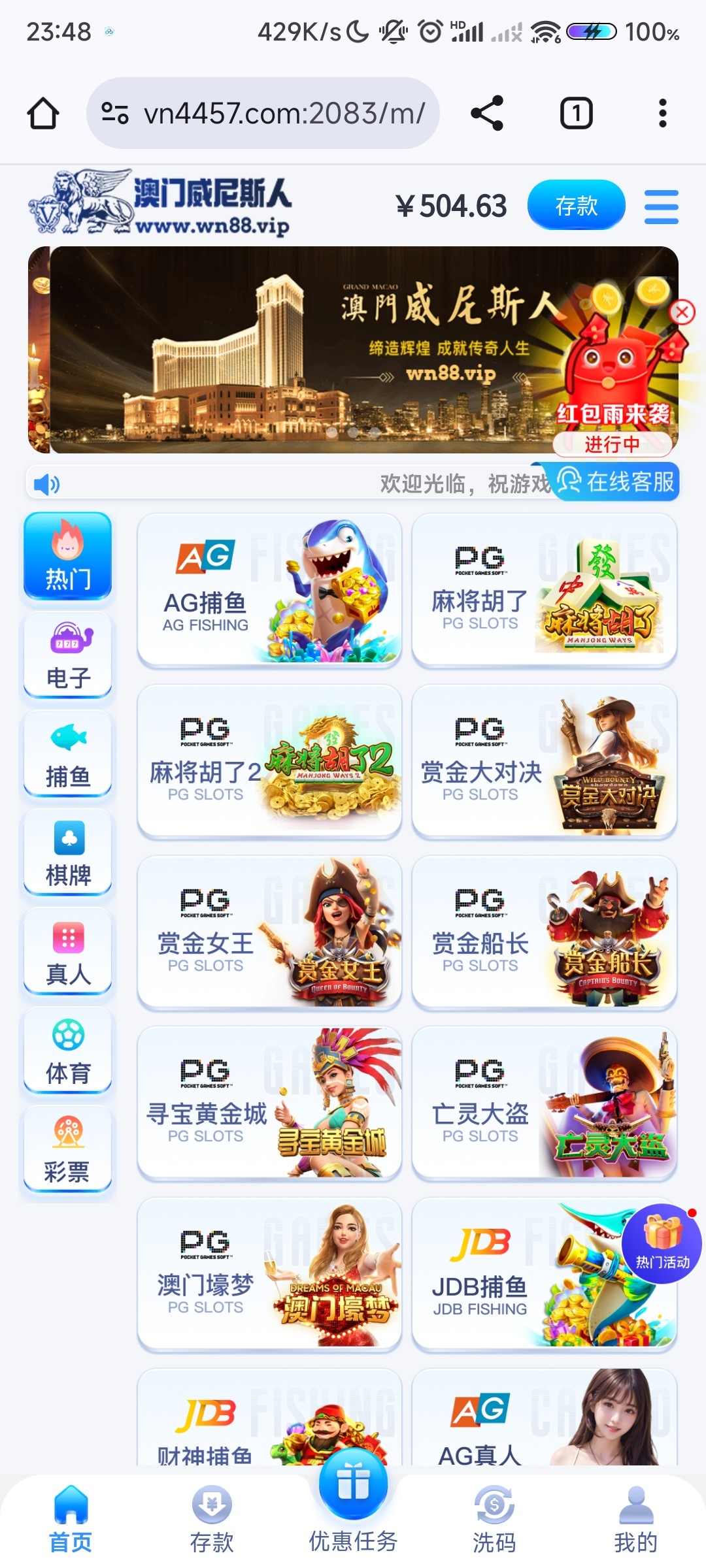706x1568 pixels.
Task: Open the browser overflow menu
Action: click(x=662, y=113)
